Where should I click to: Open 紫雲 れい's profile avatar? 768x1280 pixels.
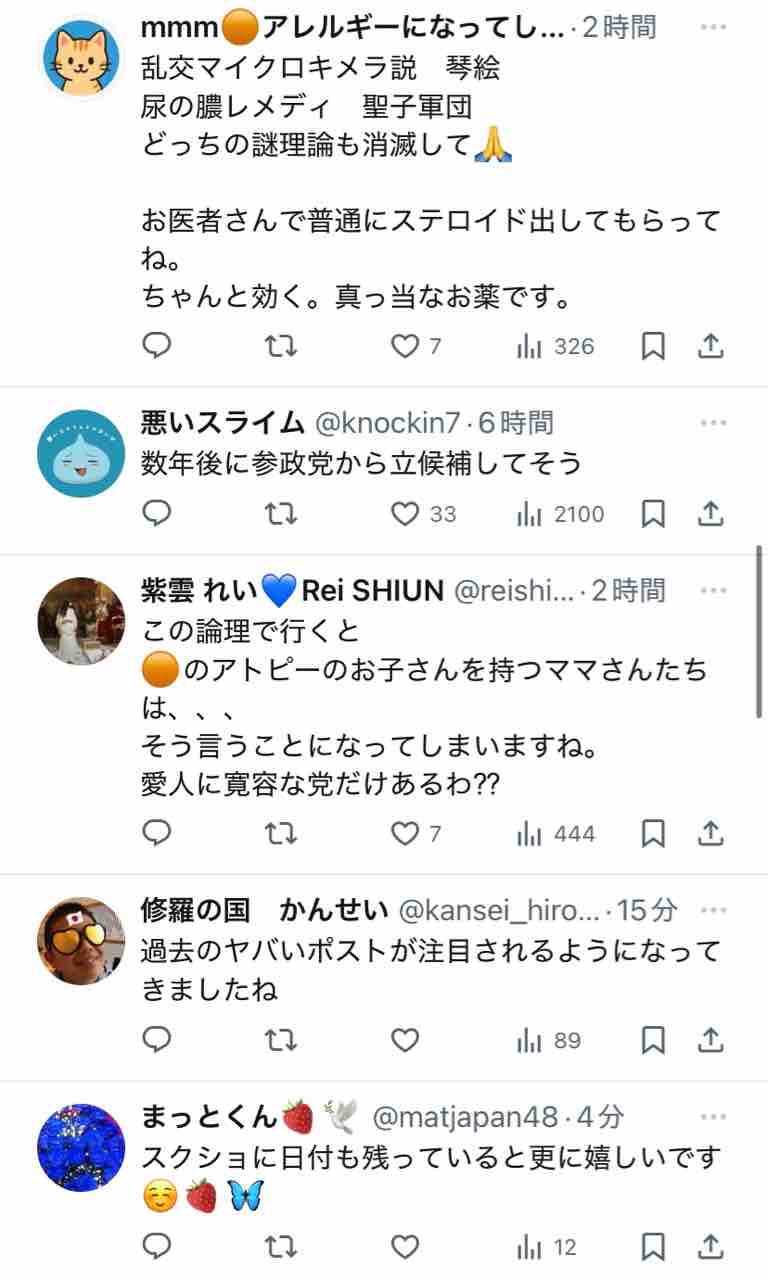click(x=82, y=621)
